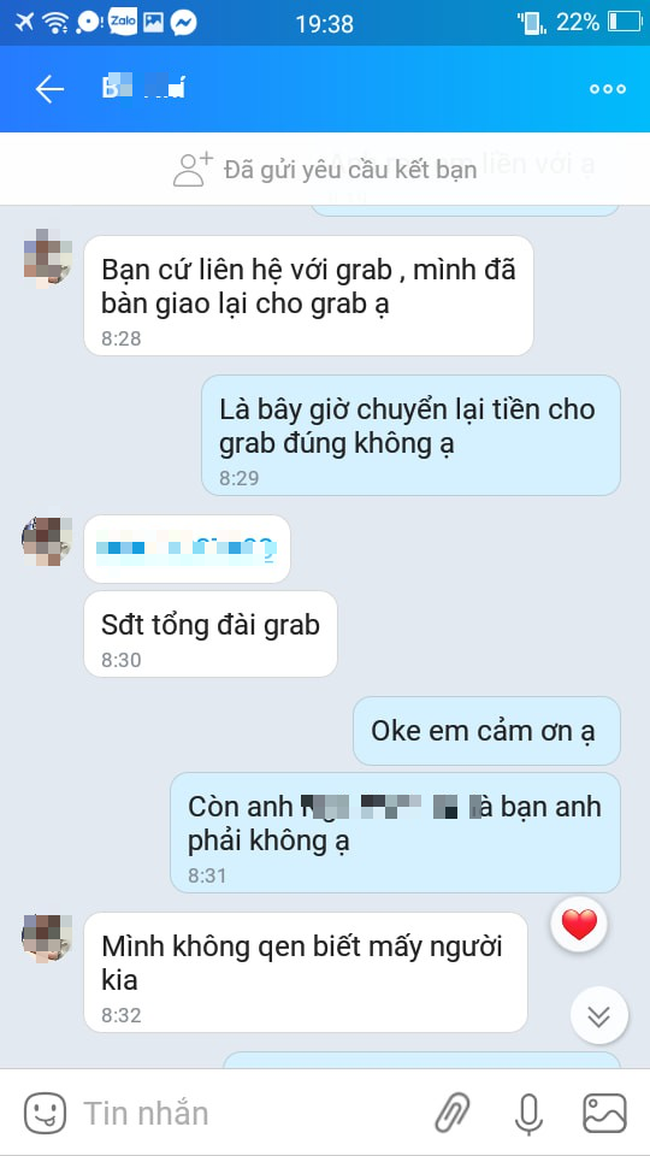650x1156 pixels.
Task: Go back from this chat
Action: point(49,89)
